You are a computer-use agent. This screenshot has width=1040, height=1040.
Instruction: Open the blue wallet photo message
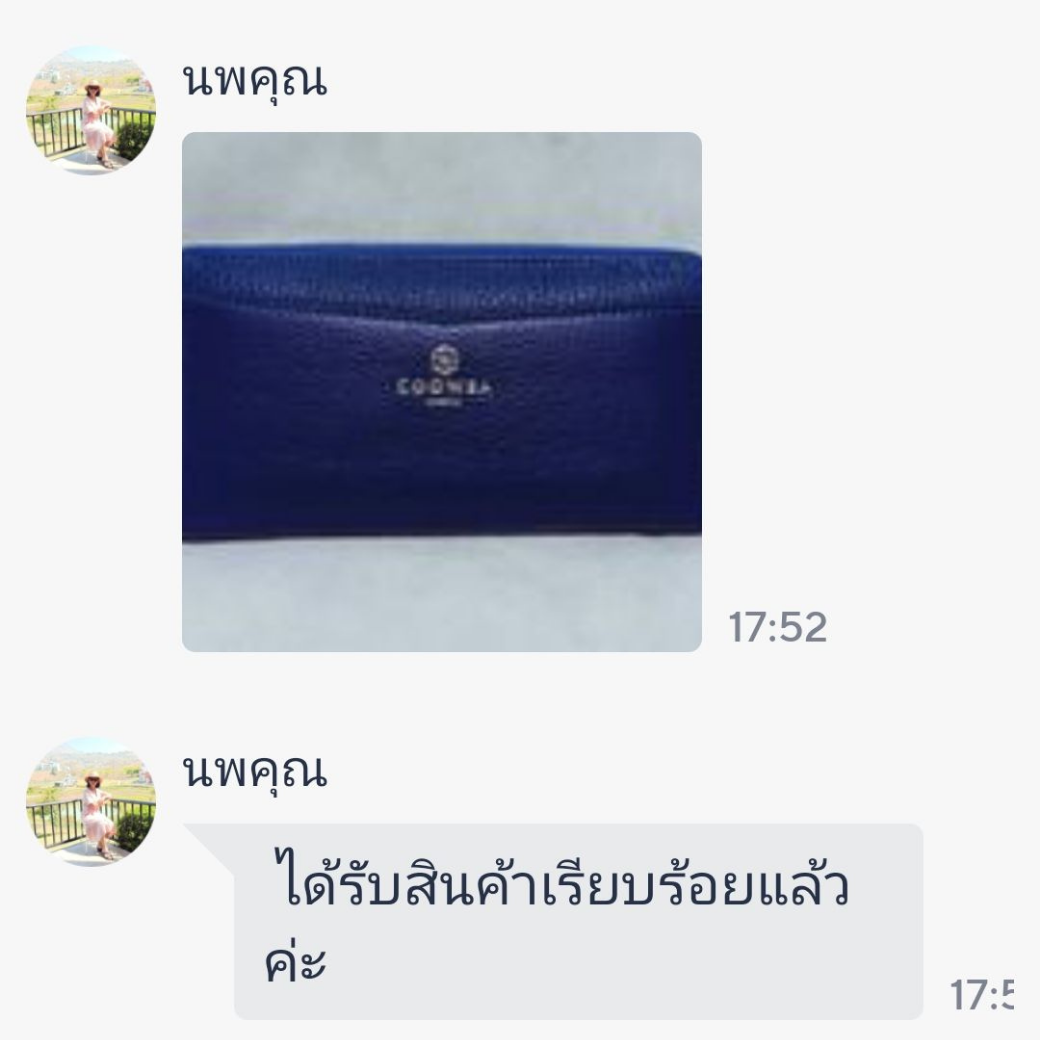[x=441, y=392]
